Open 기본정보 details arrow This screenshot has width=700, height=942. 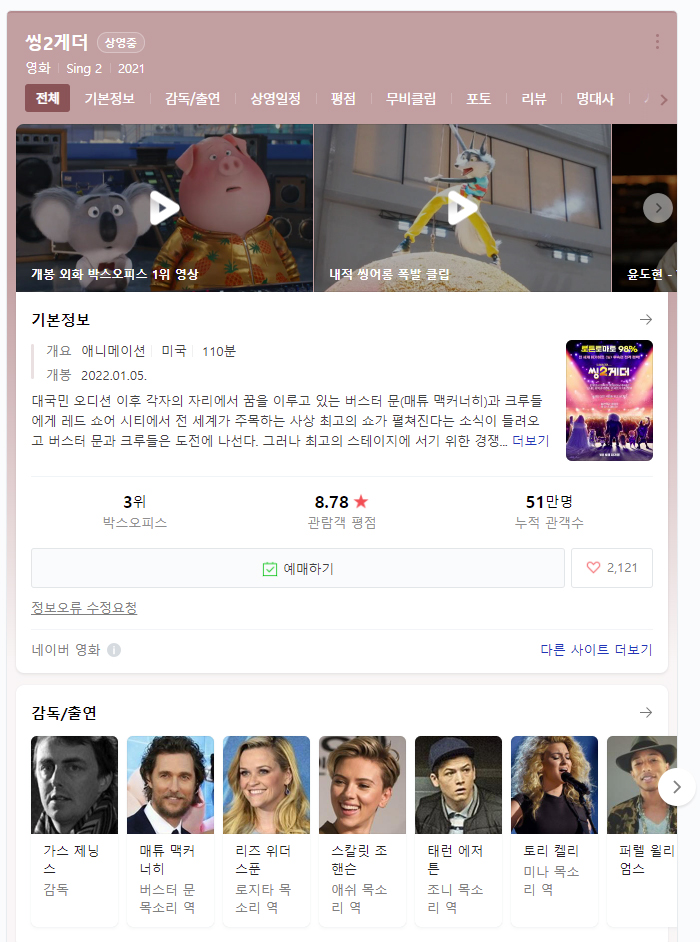click(646, 320)
